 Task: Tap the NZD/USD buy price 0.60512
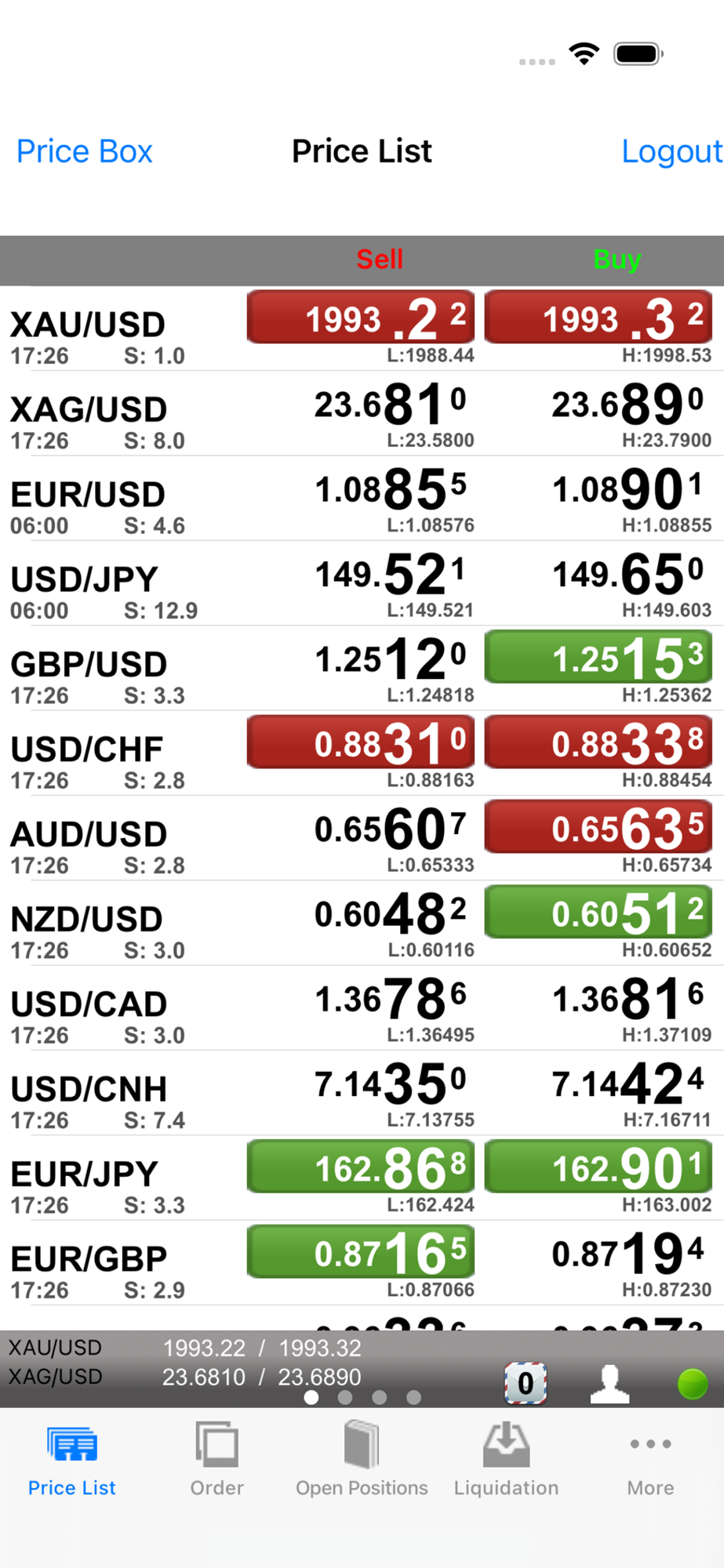coord(598,912)
